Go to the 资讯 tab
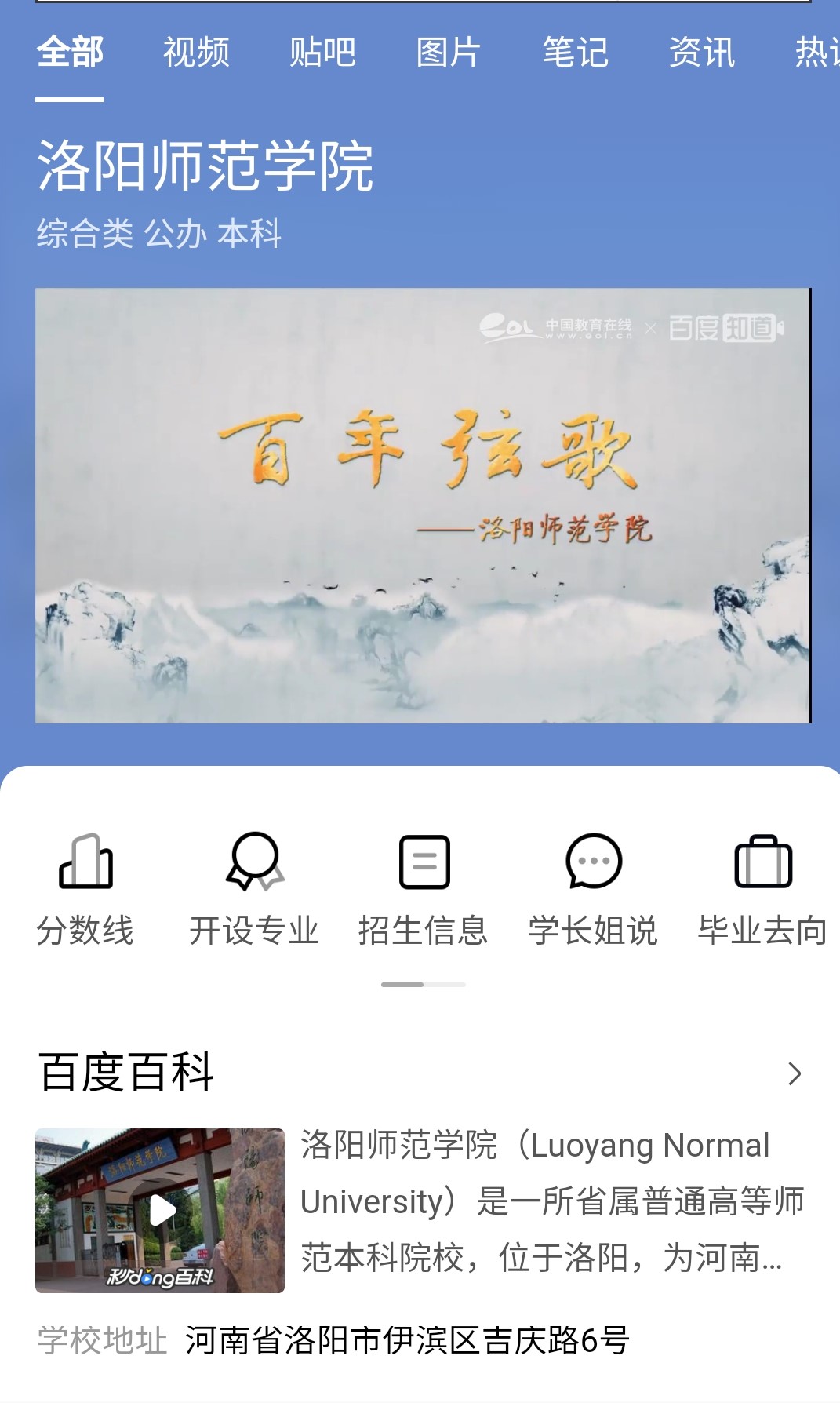Screen dimensions: 840x1403 pyautogui.click(x=702, y=53)
